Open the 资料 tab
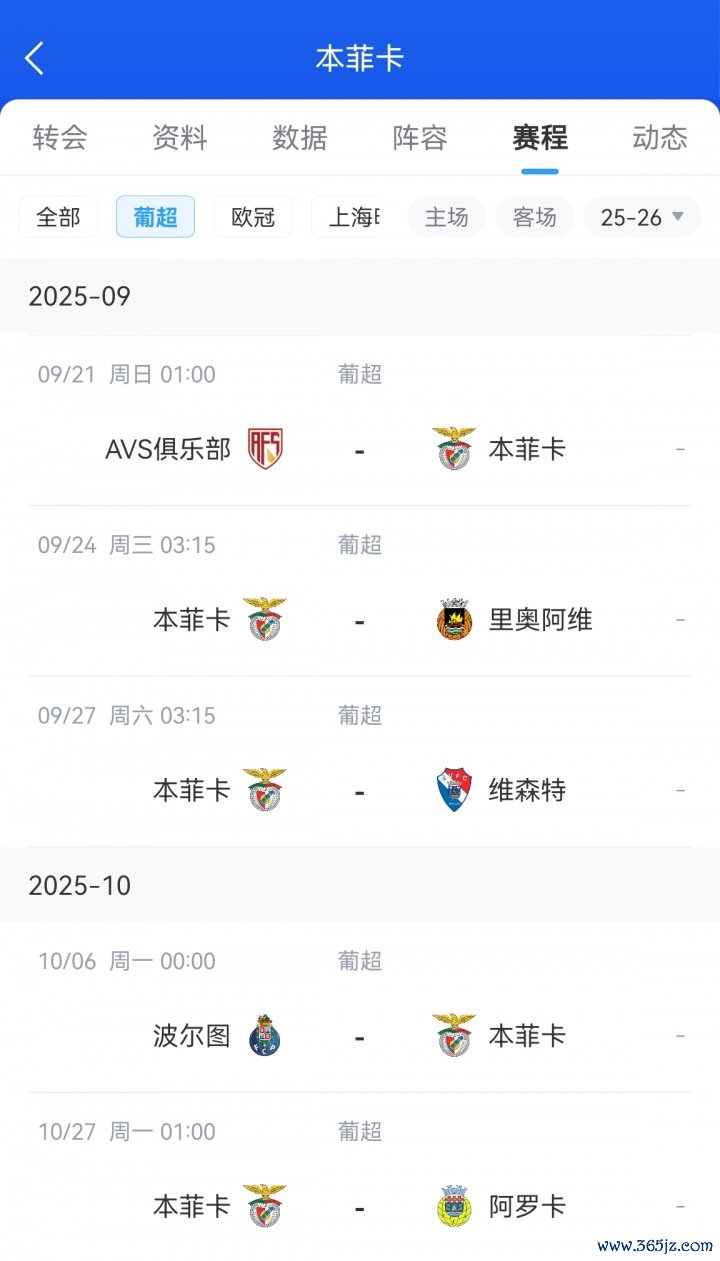This screenshot has height=1261, width=720. pos(180,138)
